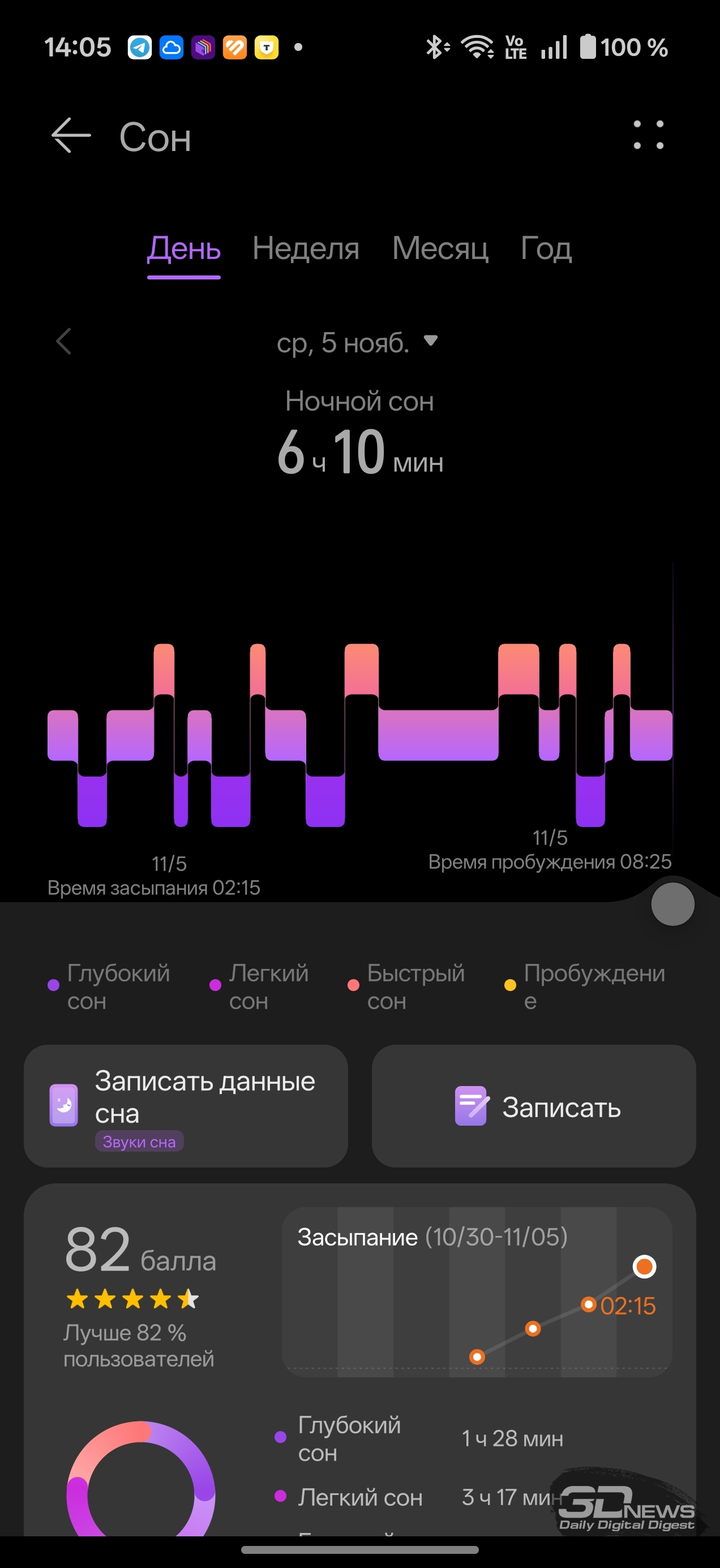Go back from the Сон screen
Image resolution: width=720 pixels, height=1568 pixels.
[71, 135]
